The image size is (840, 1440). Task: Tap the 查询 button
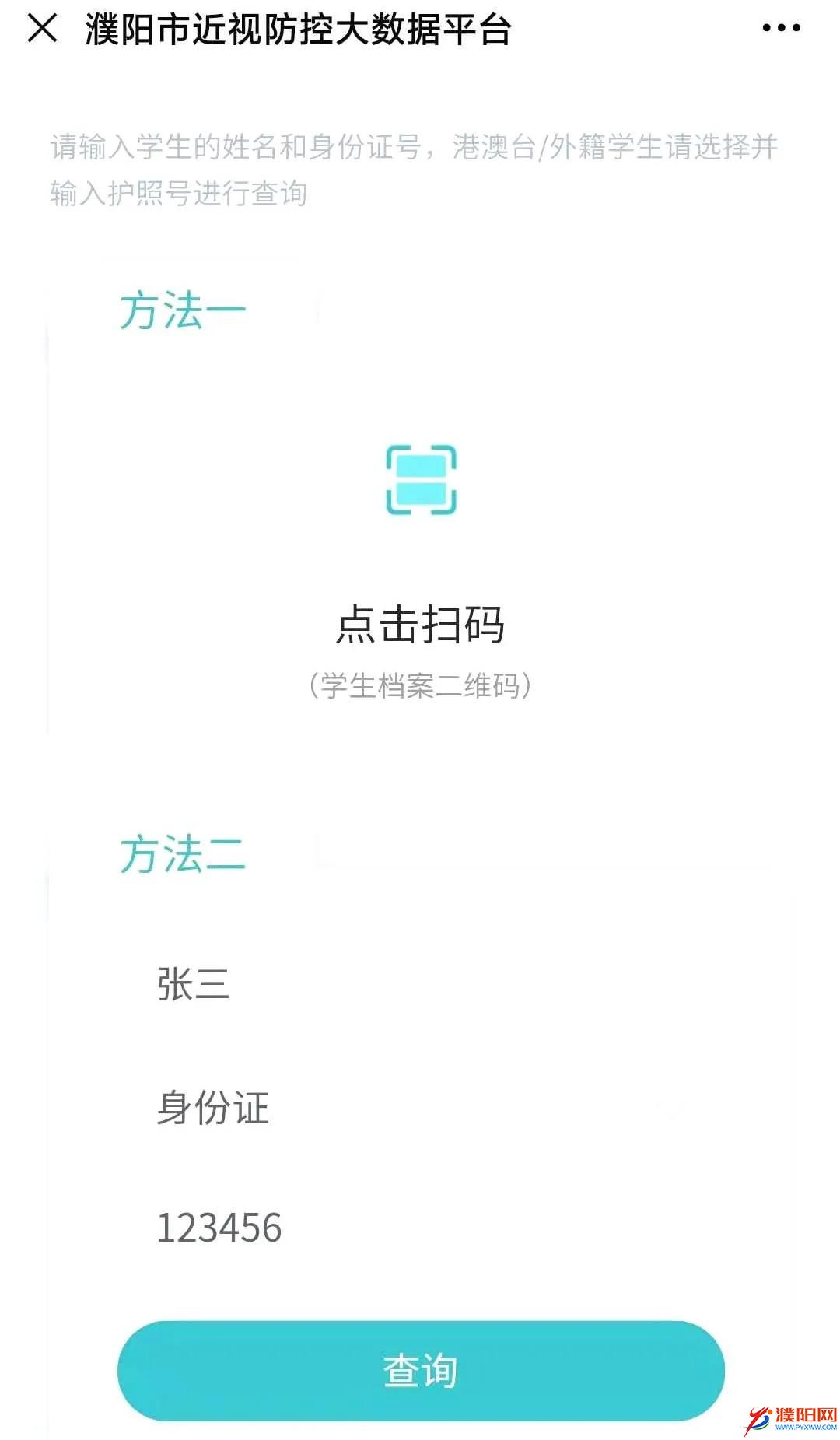421,1370
